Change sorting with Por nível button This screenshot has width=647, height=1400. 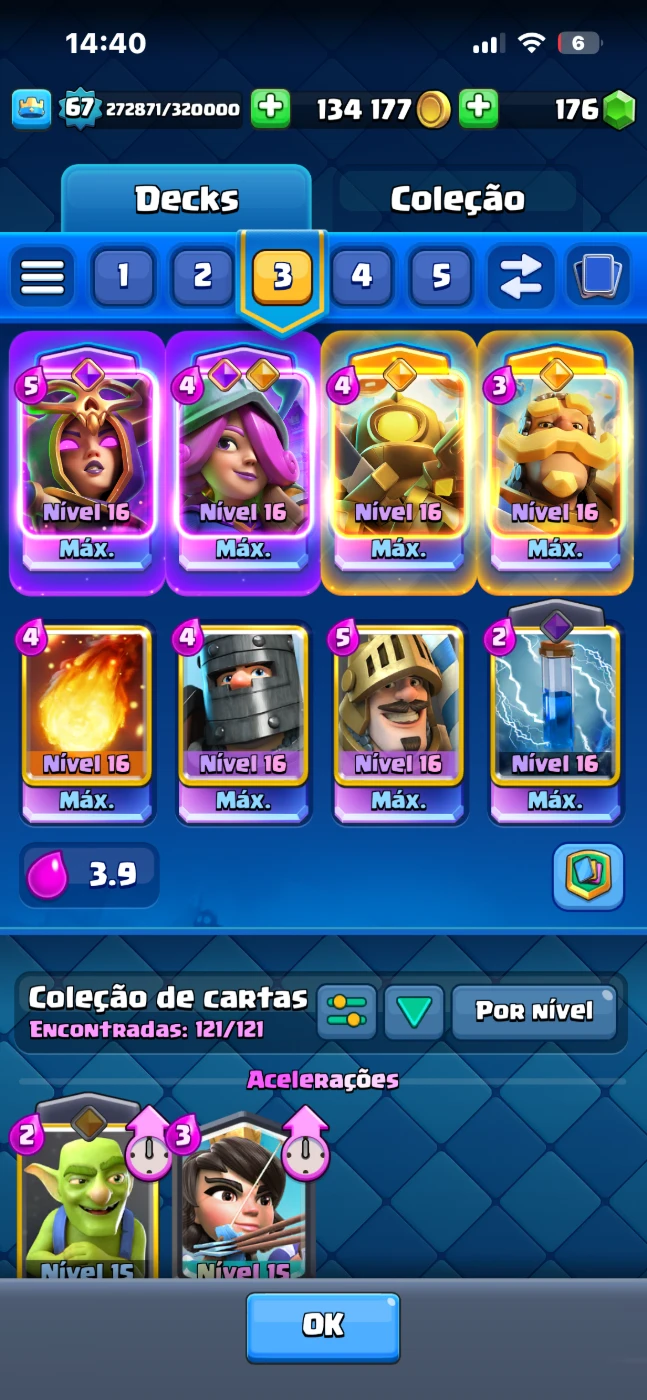tap(534, 1012)
